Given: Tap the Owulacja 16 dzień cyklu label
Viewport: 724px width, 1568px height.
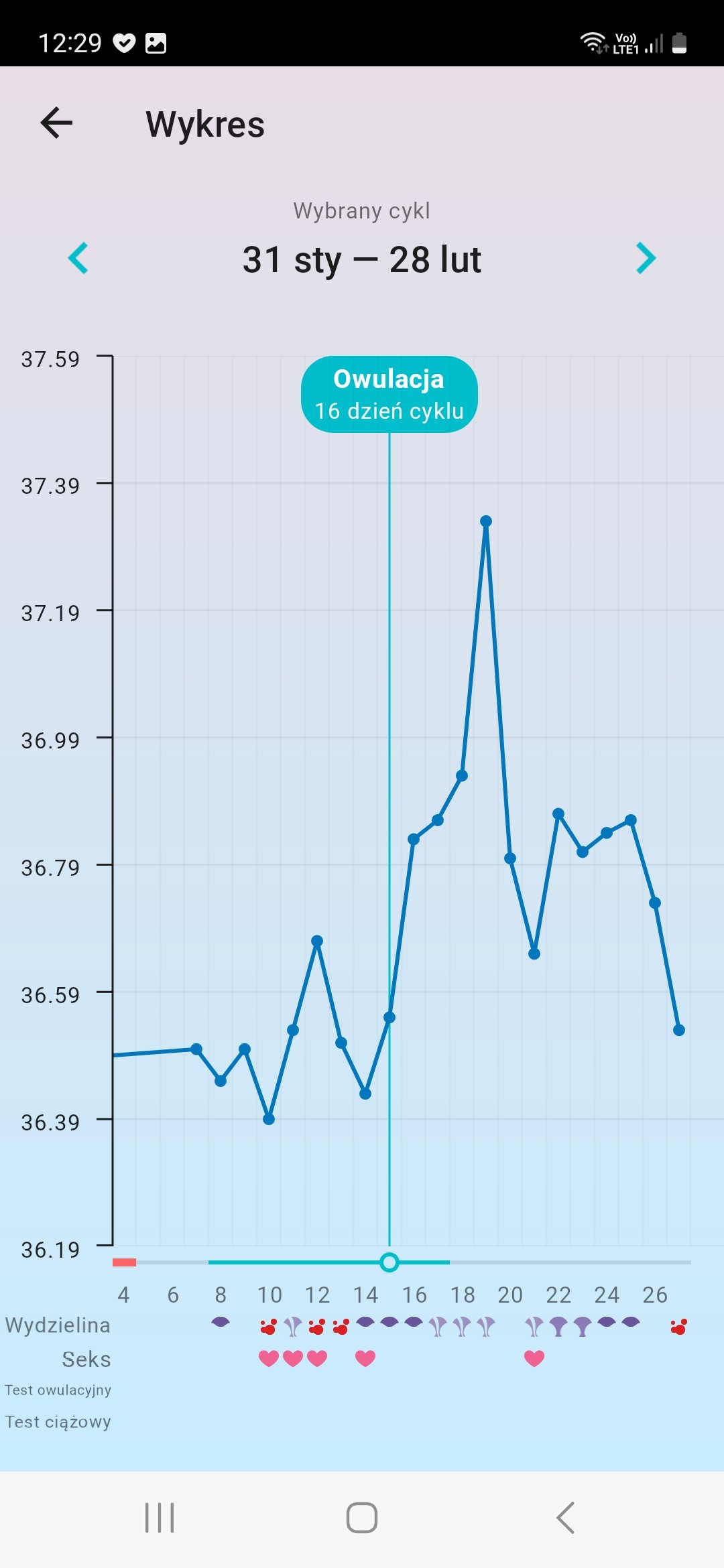Looking at the screenshot, I should click(389, 394).
